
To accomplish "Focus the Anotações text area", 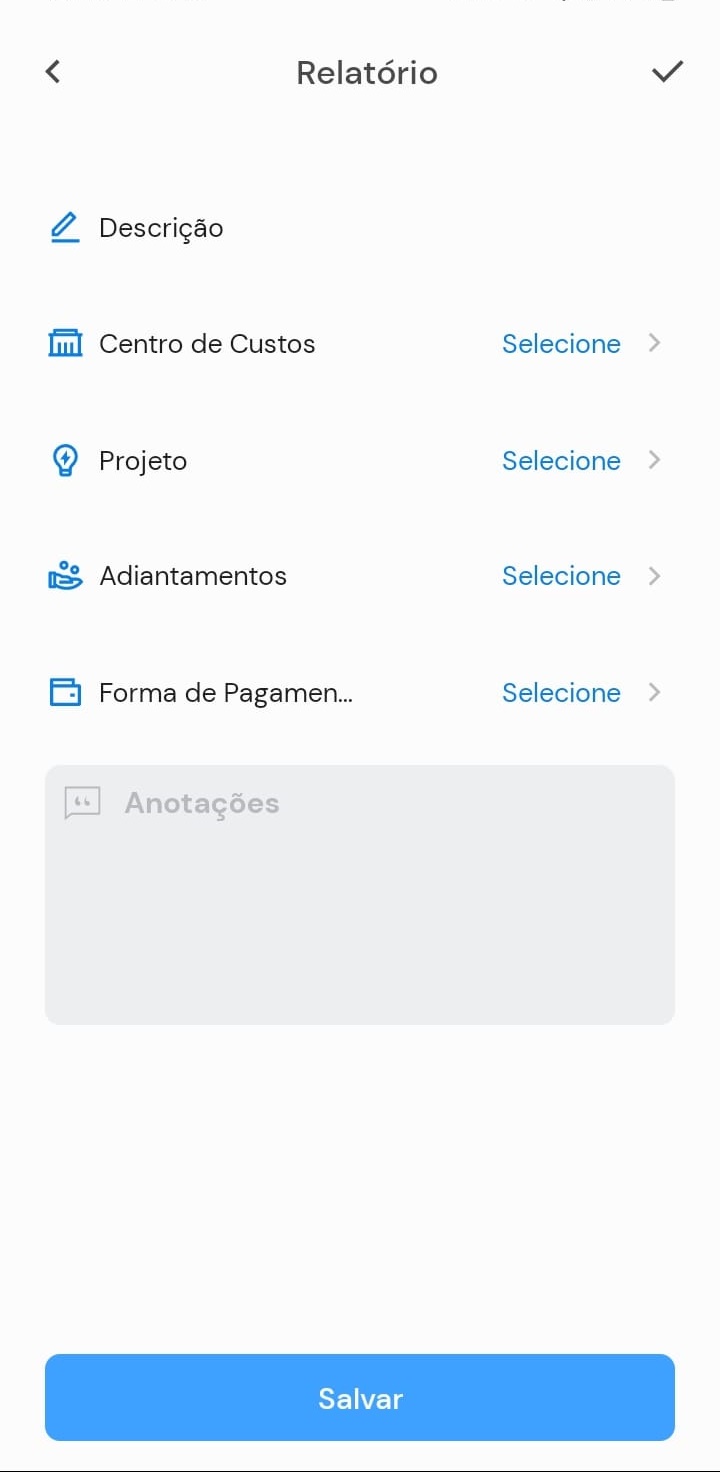I will [360, 895].
